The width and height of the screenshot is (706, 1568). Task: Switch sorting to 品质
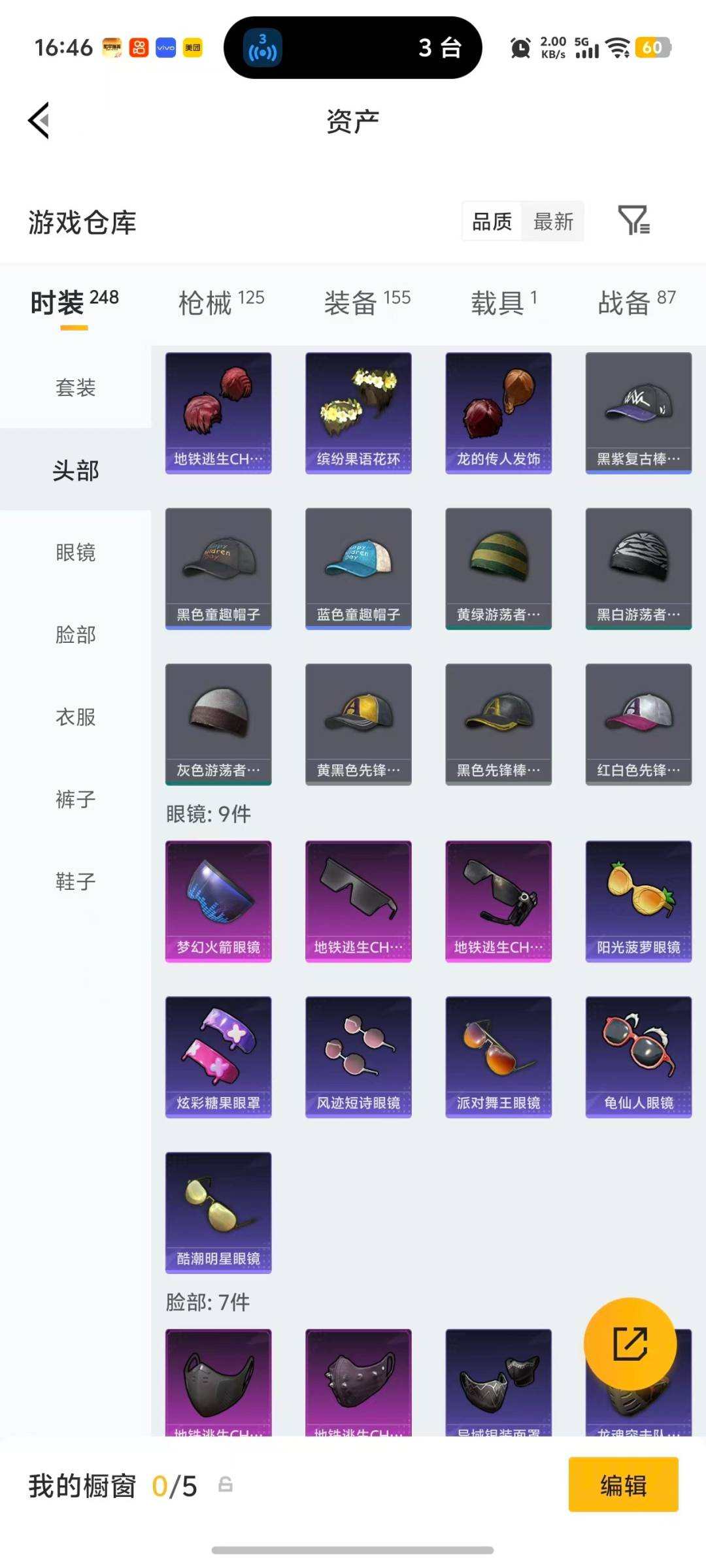point(492,221)
